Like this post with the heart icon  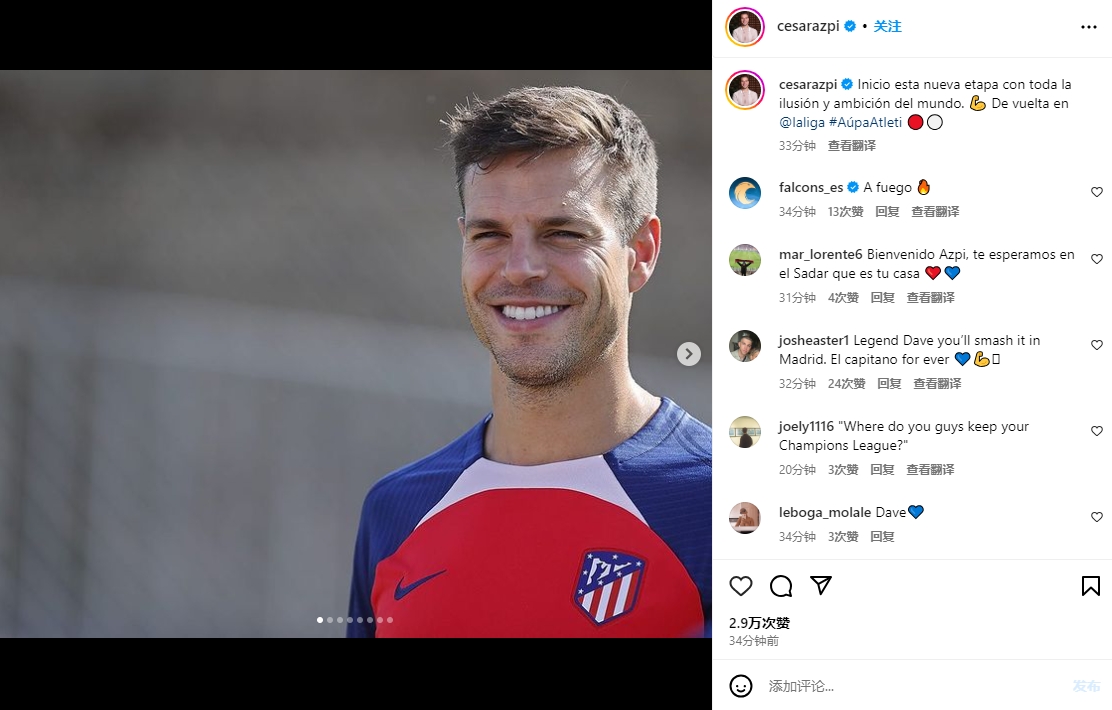point(741,586)
